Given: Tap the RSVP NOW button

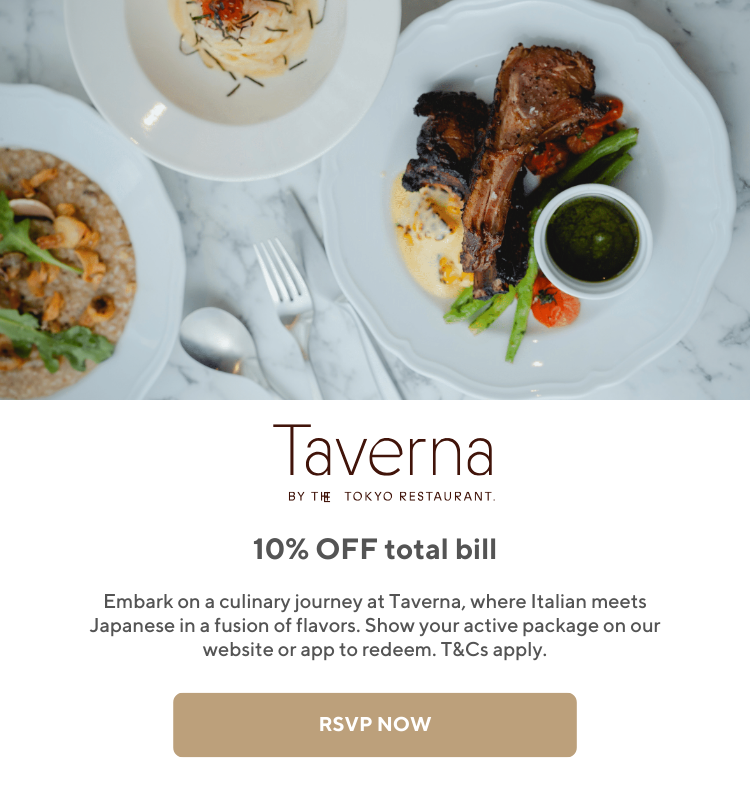Looking at the screenshot, I should point(375,725).
